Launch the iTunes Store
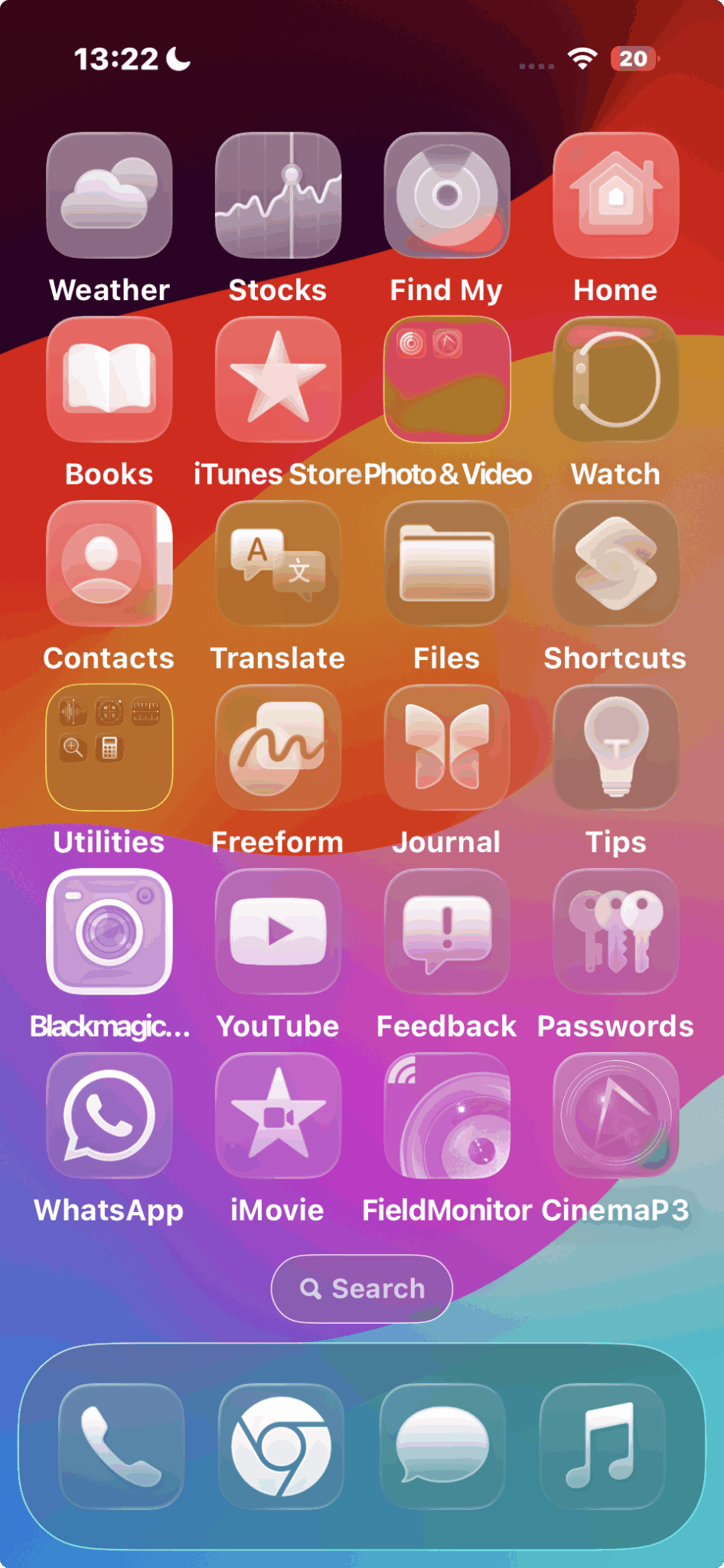 [x=277, y=381]
